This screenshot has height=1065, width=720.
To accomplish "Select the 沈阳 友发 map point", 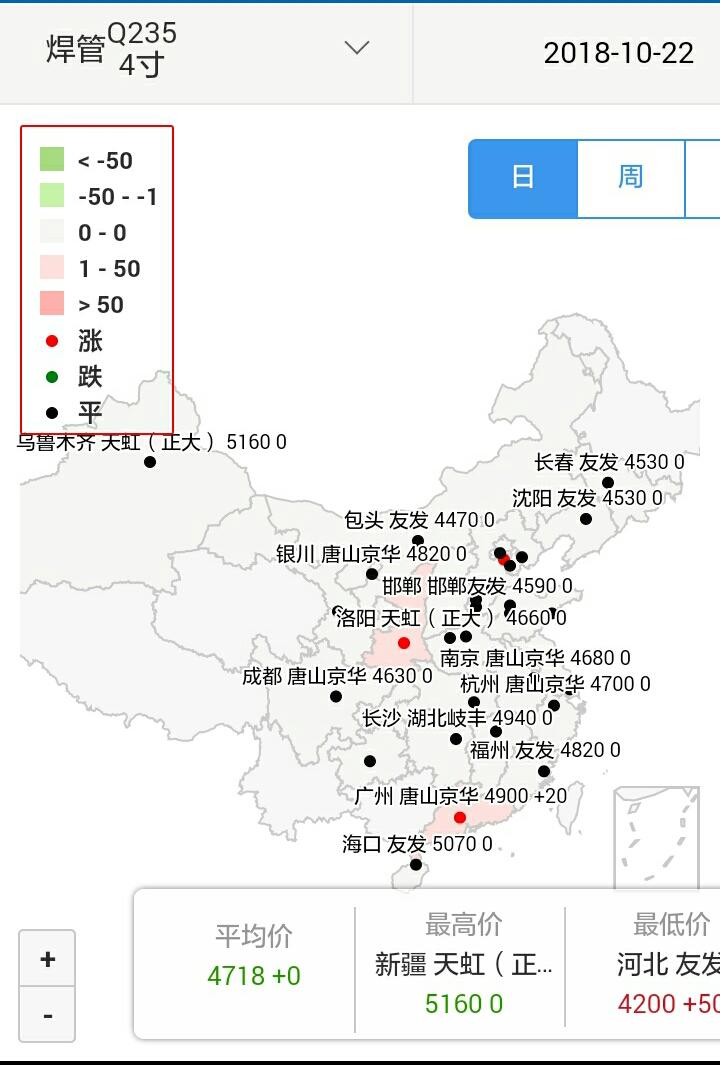I will tap(586, 518).
